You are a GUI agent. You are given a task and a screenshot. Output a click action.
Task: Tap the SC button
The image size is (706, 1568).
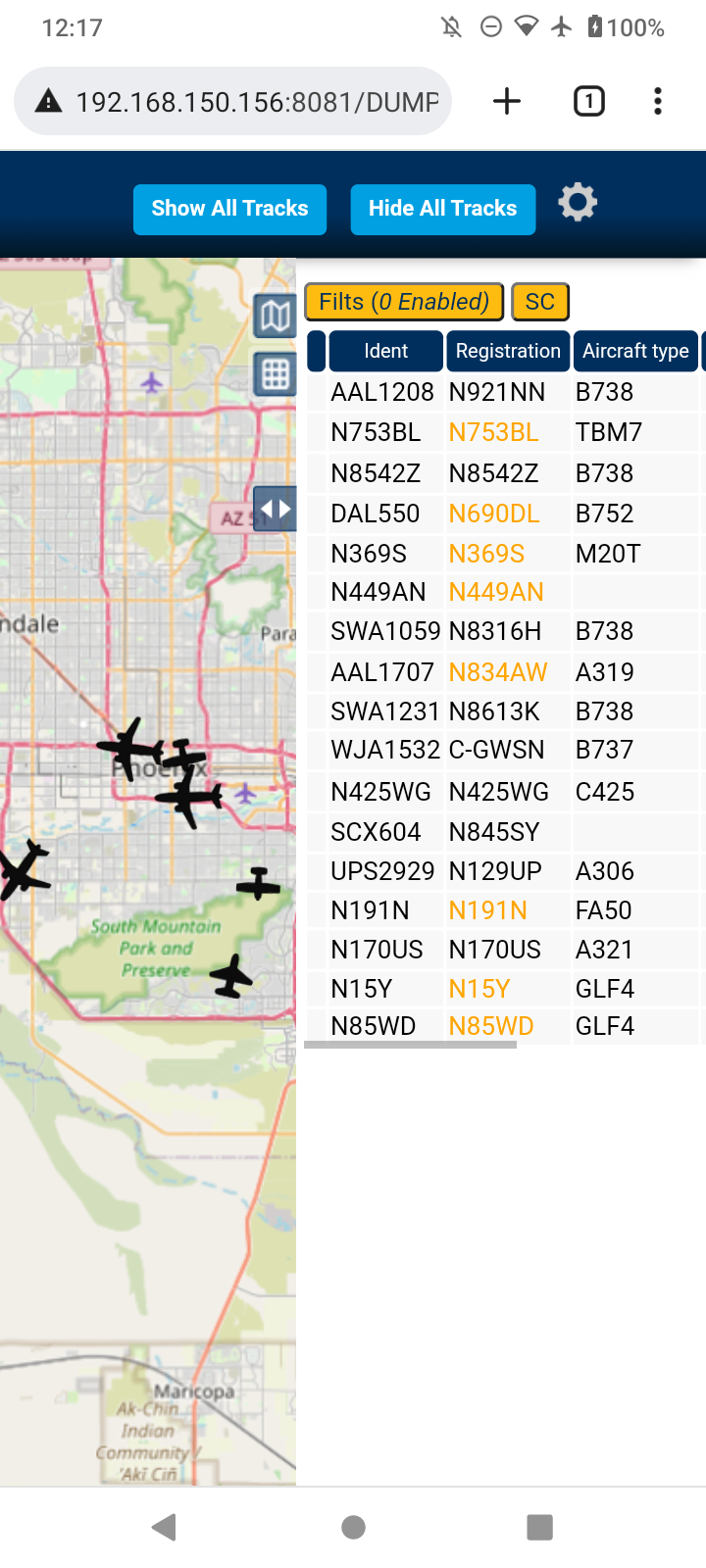[540, 302]
